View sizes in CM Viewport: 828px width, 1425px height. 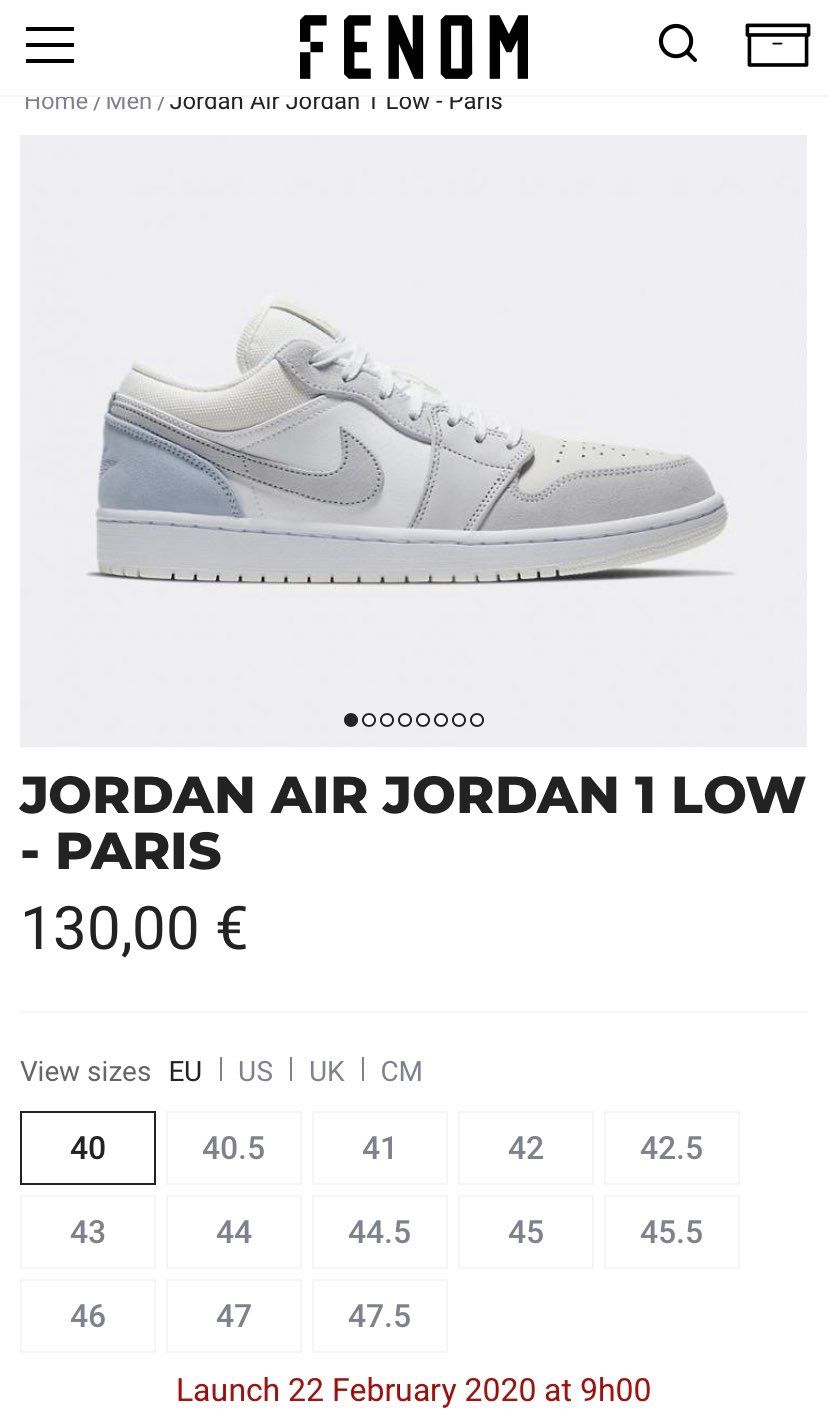pos(401,1071)
